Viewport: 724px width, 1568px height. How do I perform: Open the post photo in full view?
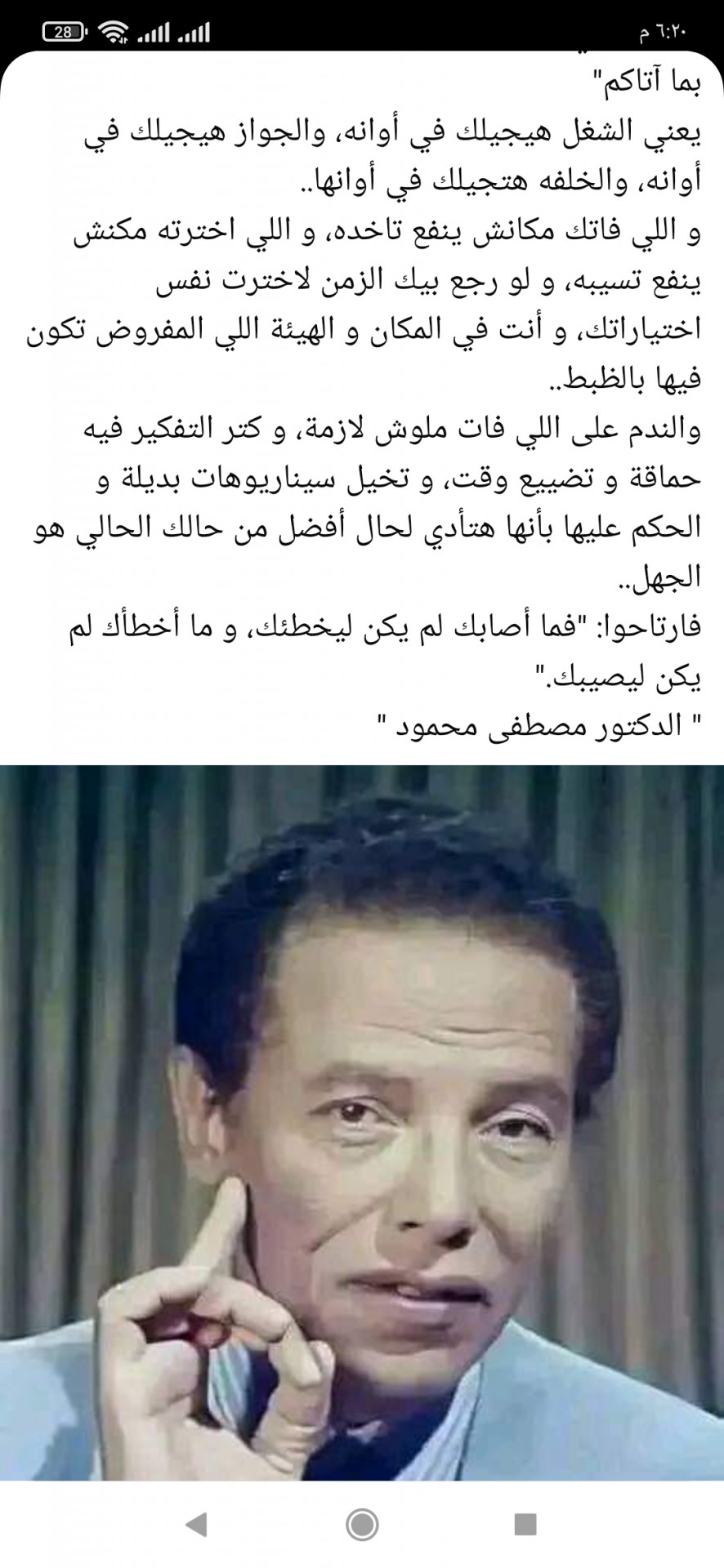pyautogui.click(x=362, y=1120)
